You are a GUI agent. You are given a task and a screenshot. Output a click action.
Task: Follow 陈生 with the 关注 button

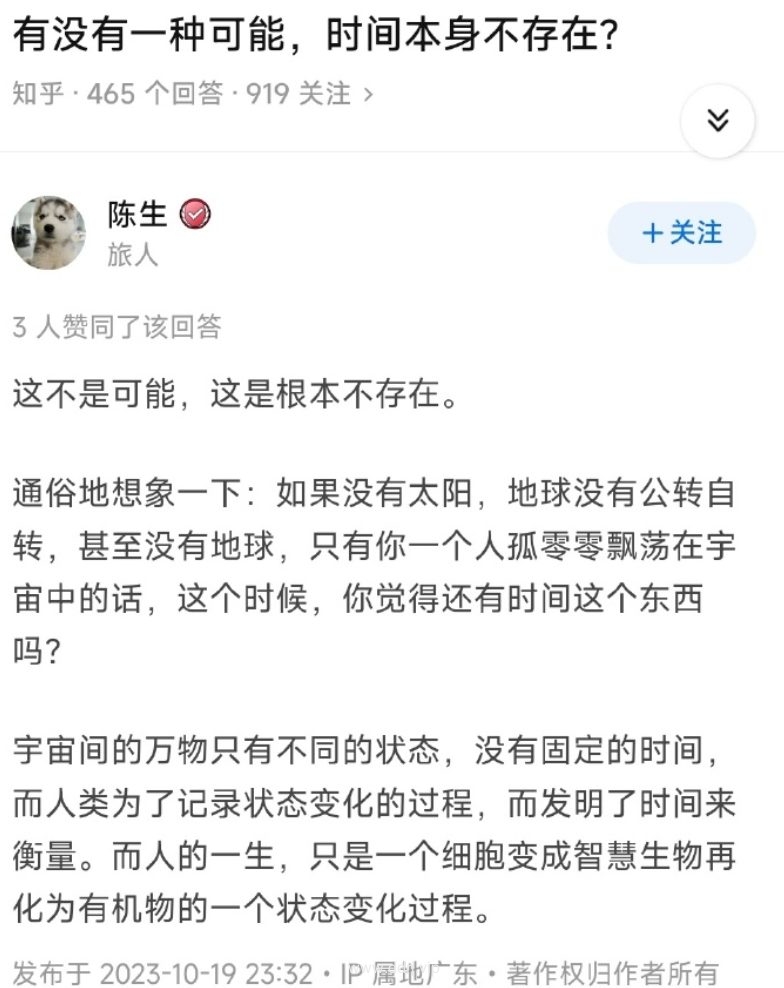pos(681,233)
